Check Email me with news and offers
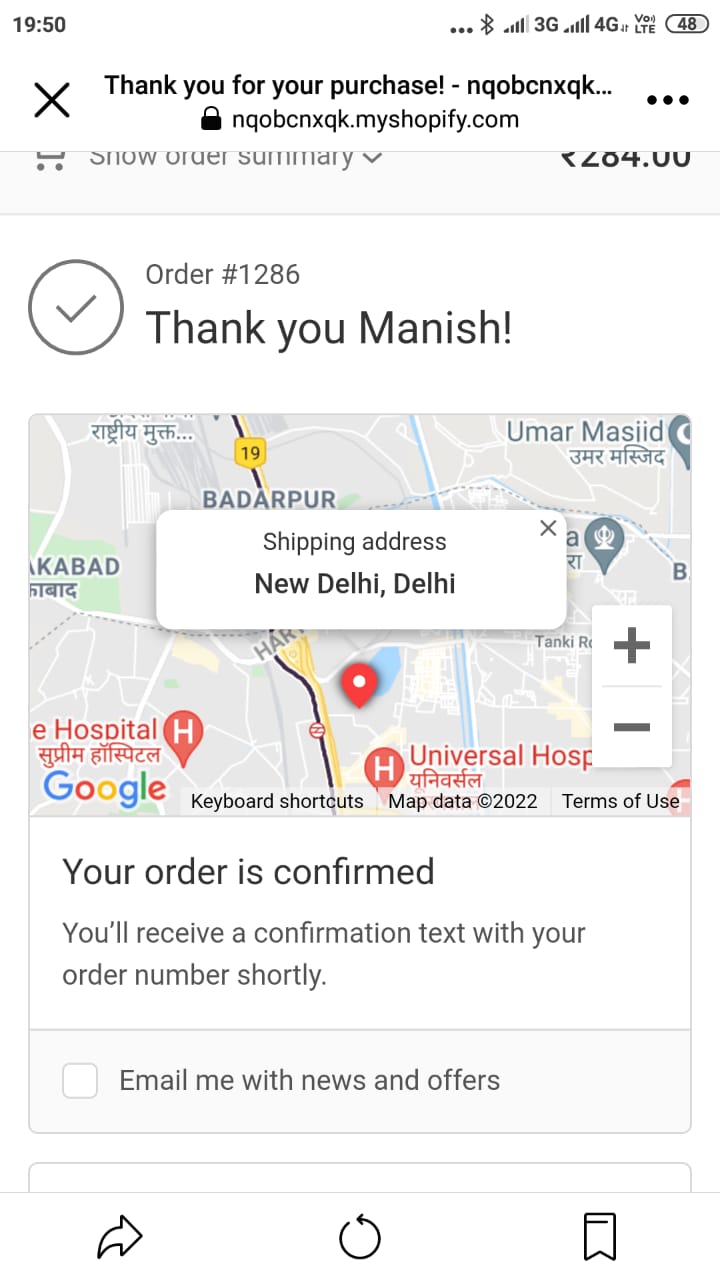 click(x=80, y=1081)
